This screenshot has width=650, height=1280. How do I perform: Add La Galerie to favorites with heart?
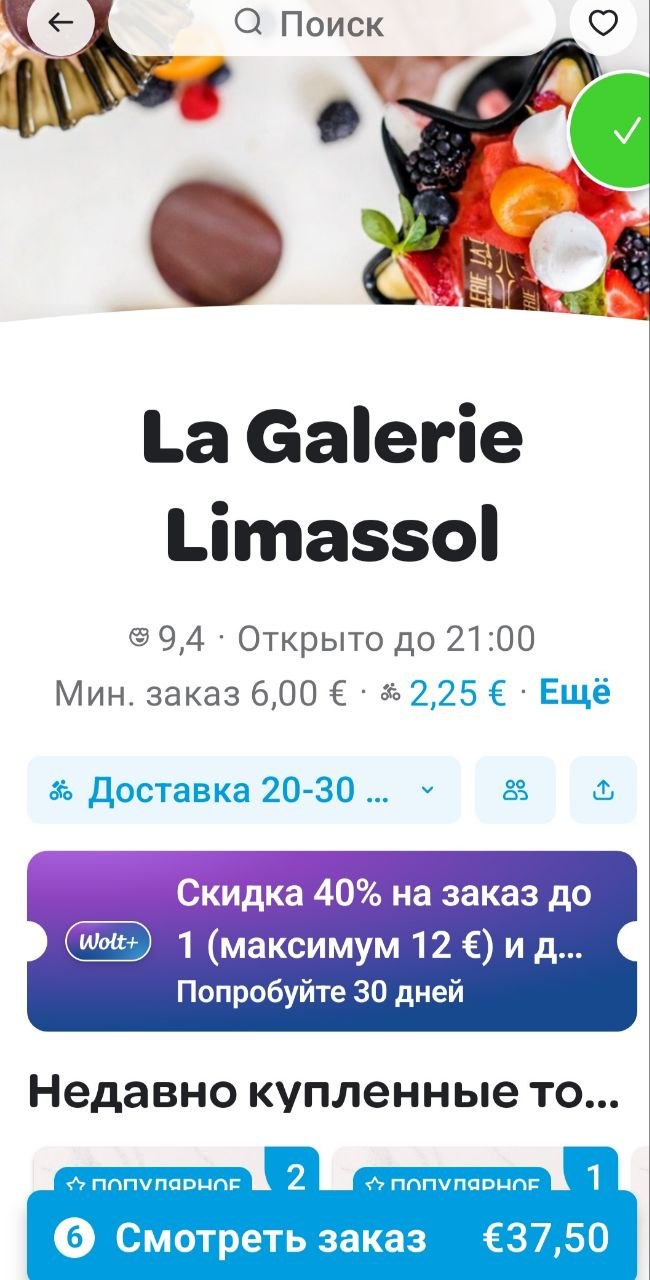click(x=603, y=23)
